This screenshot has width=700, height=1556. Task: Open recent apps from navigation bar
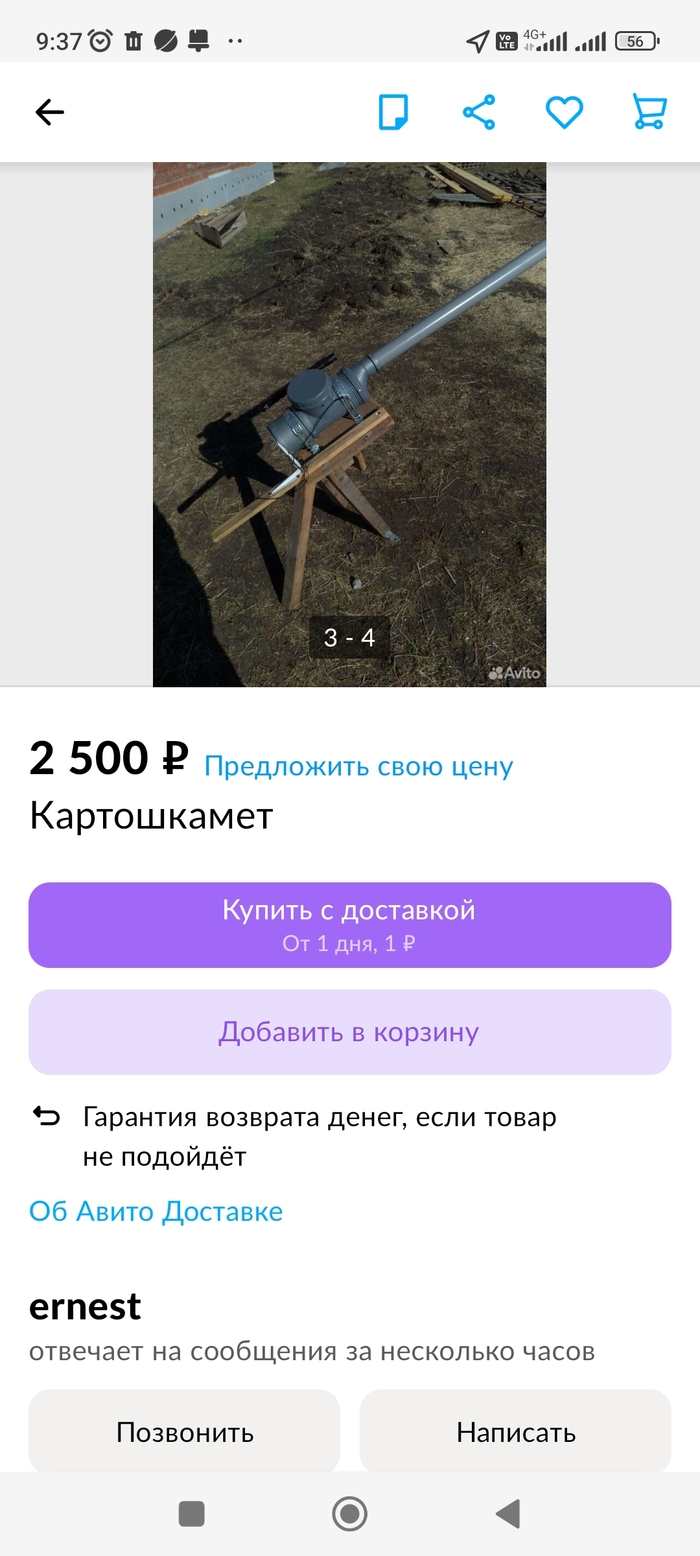coord(191,1514)
